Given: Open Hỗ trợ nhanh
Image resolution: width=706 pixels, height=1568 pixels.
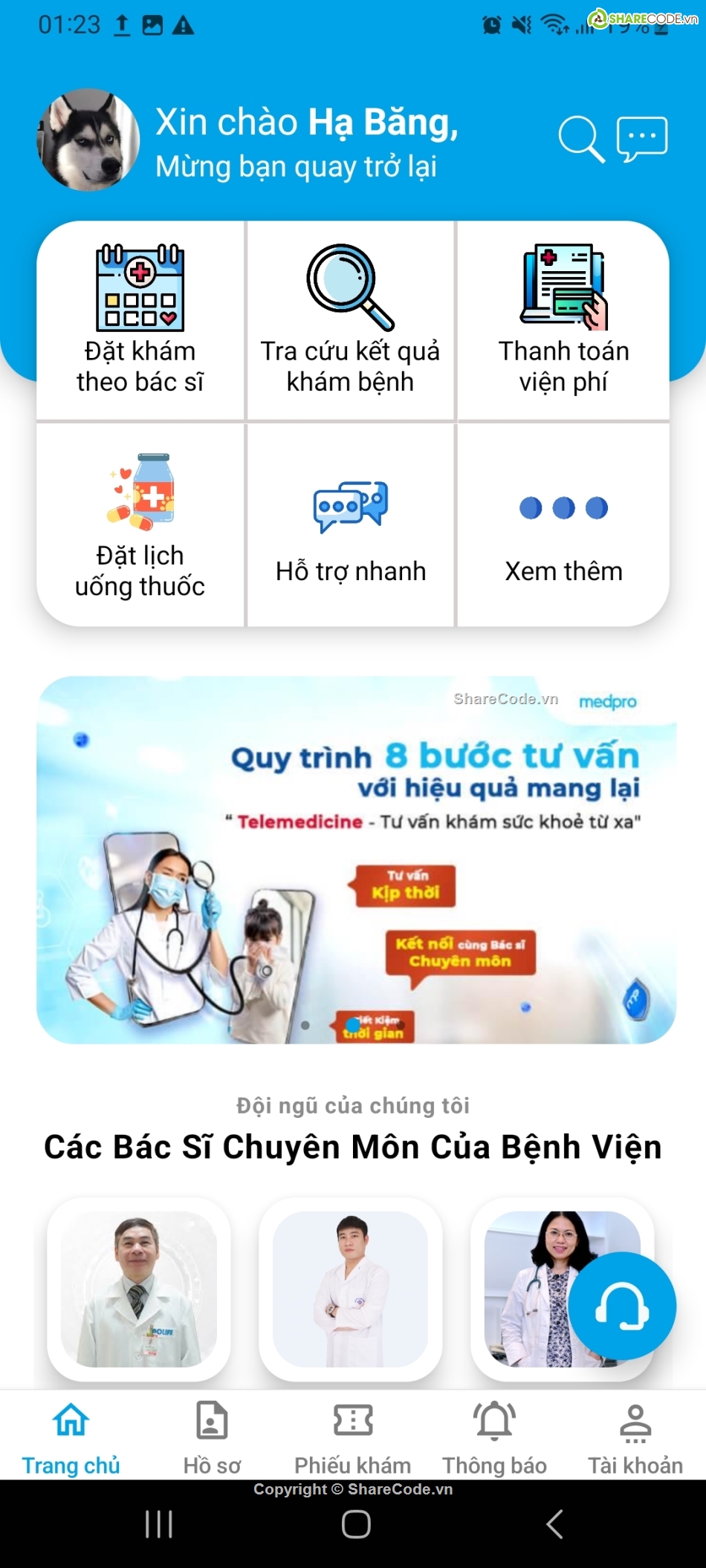Looking at the screenshot, I should (x=350, y=526).
